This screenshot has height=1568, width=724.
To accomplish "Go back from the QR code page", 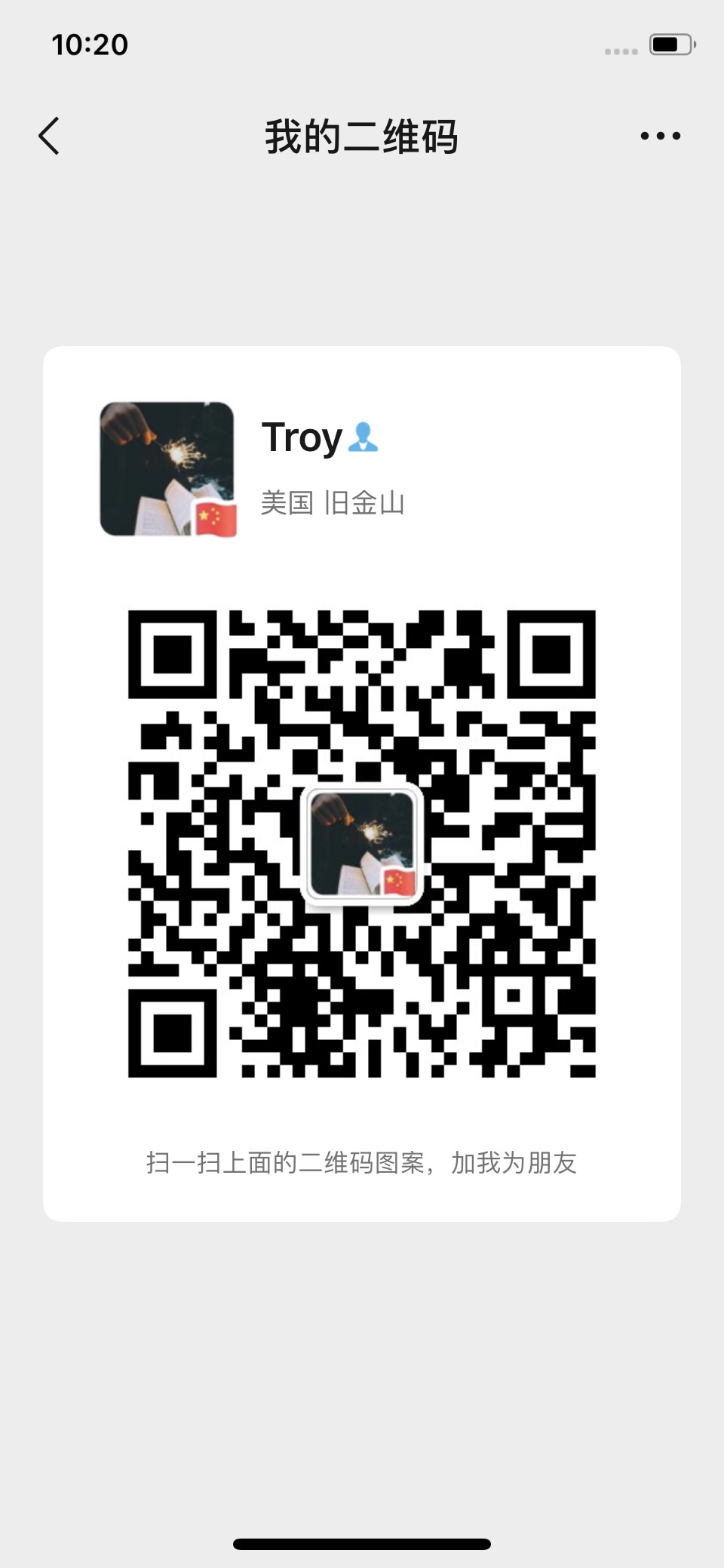I will [x=49, y=137].
